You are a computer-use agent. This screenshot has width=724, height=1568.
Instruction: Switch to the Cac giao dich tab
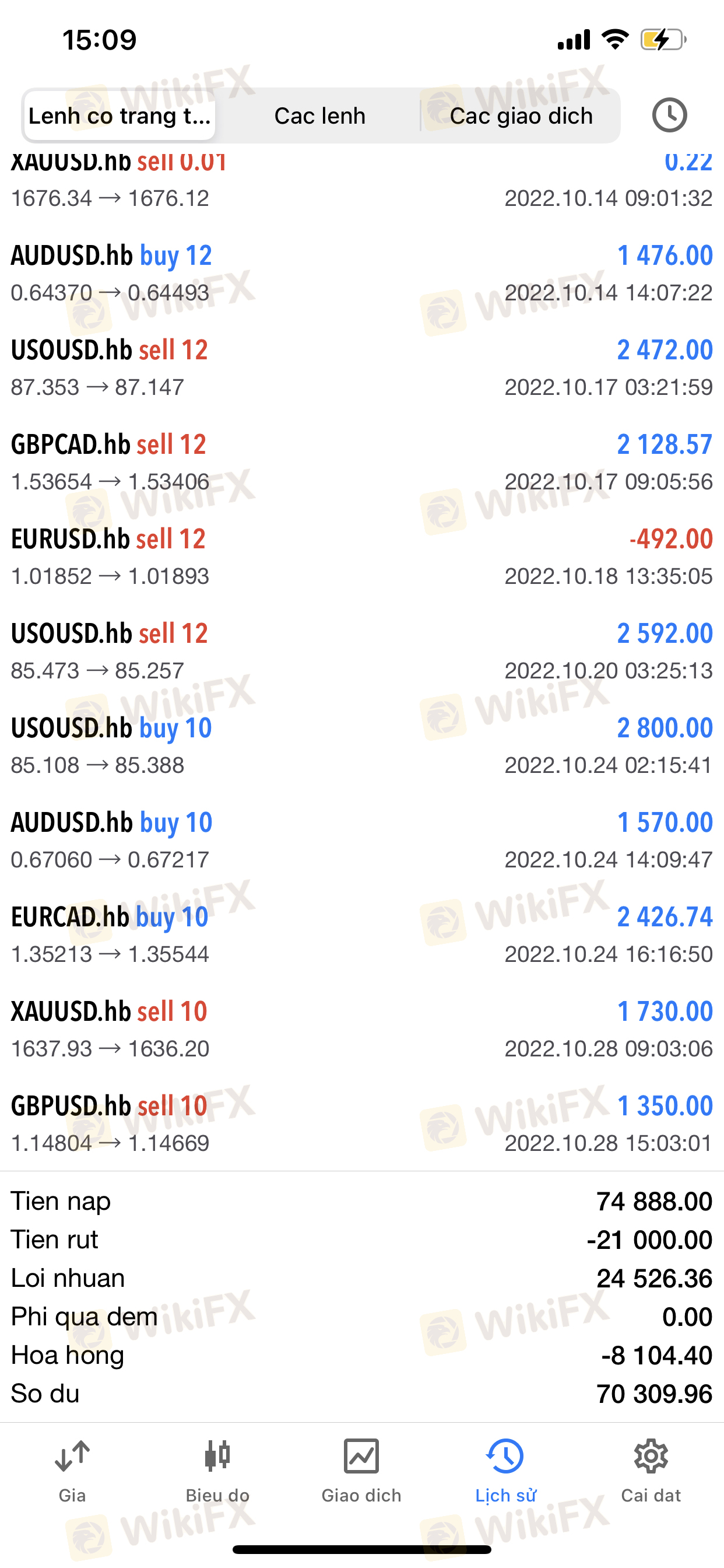tap(521, 116)
